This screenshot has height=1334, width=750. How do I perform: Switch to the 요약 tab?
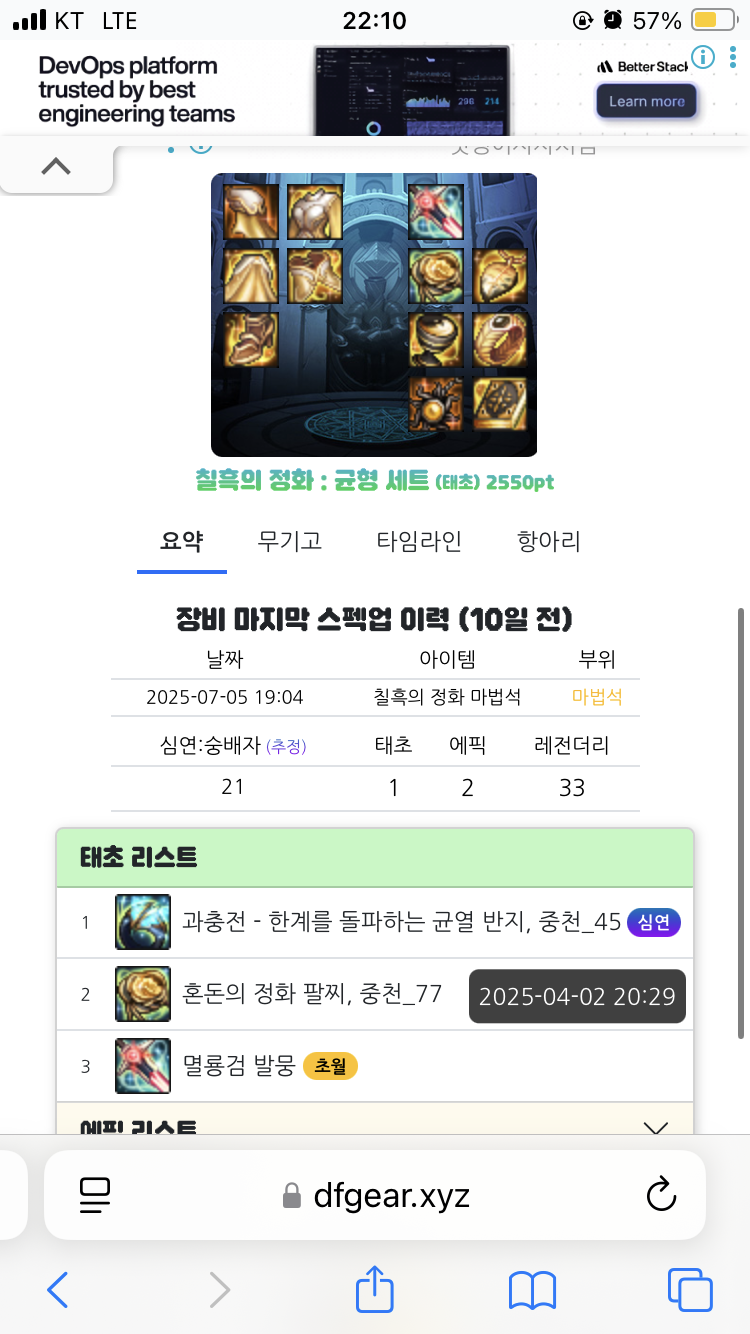click(x=181, y=542)
